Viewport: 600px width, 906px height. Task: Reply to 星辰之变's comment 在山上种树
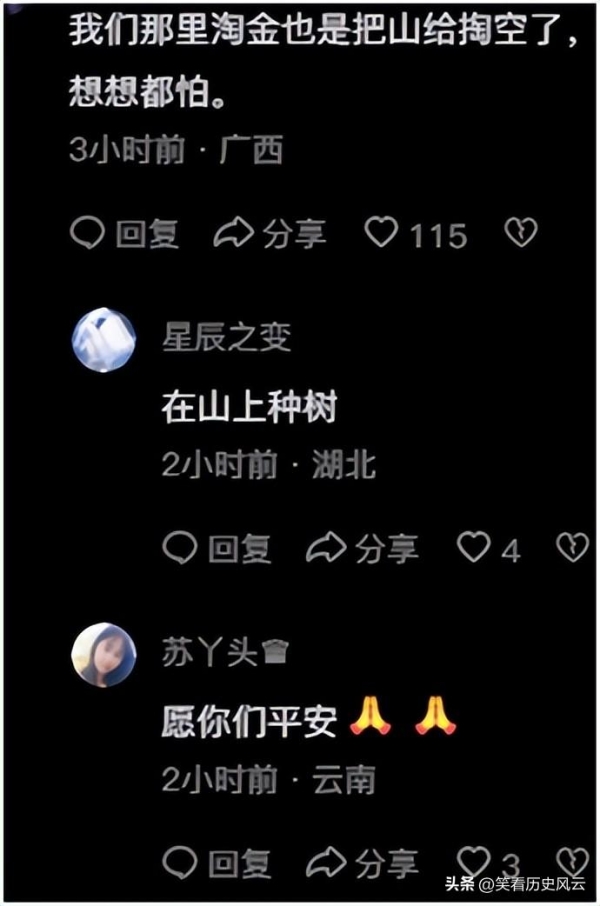pyautogui.click(x=216, y=547)
